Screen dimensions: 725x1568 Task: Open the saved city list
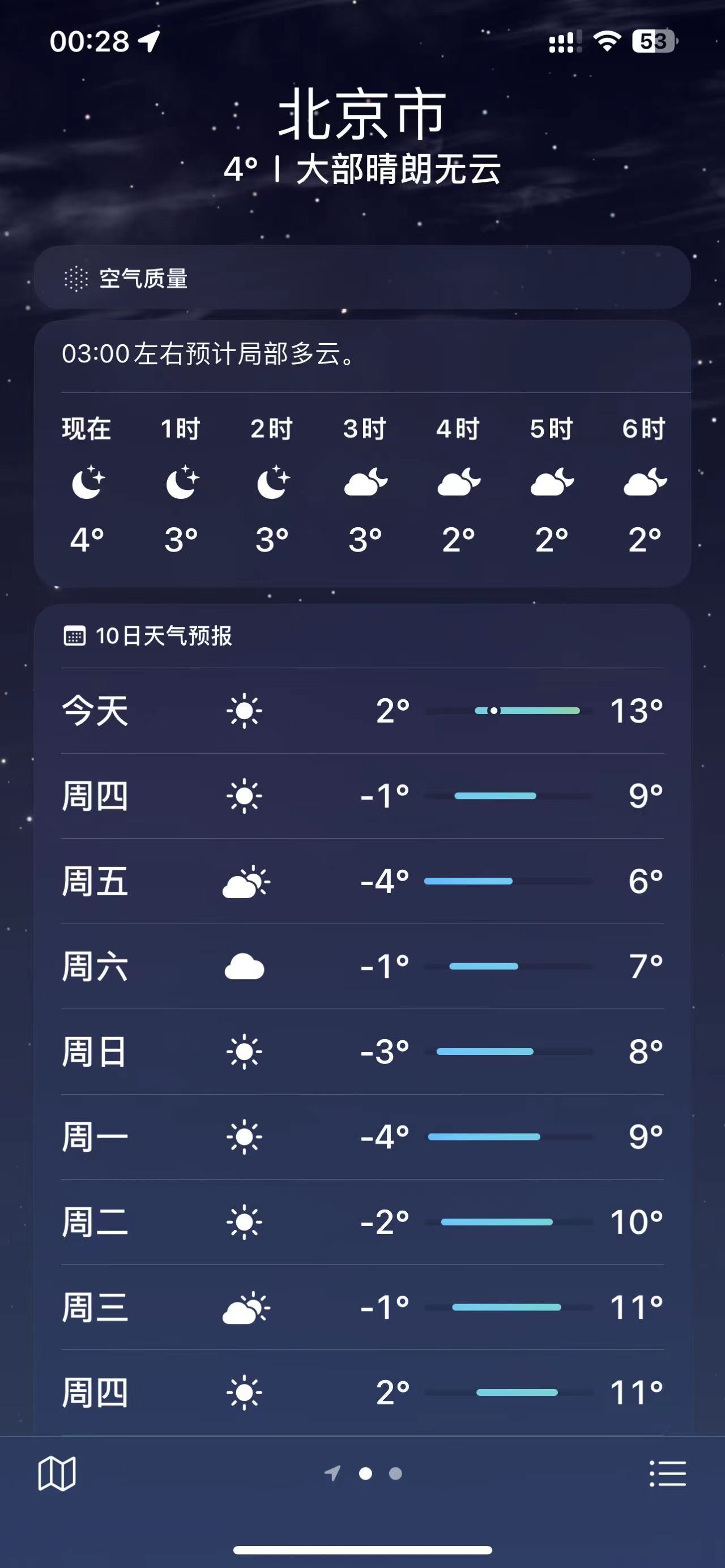click(668, 1473)
